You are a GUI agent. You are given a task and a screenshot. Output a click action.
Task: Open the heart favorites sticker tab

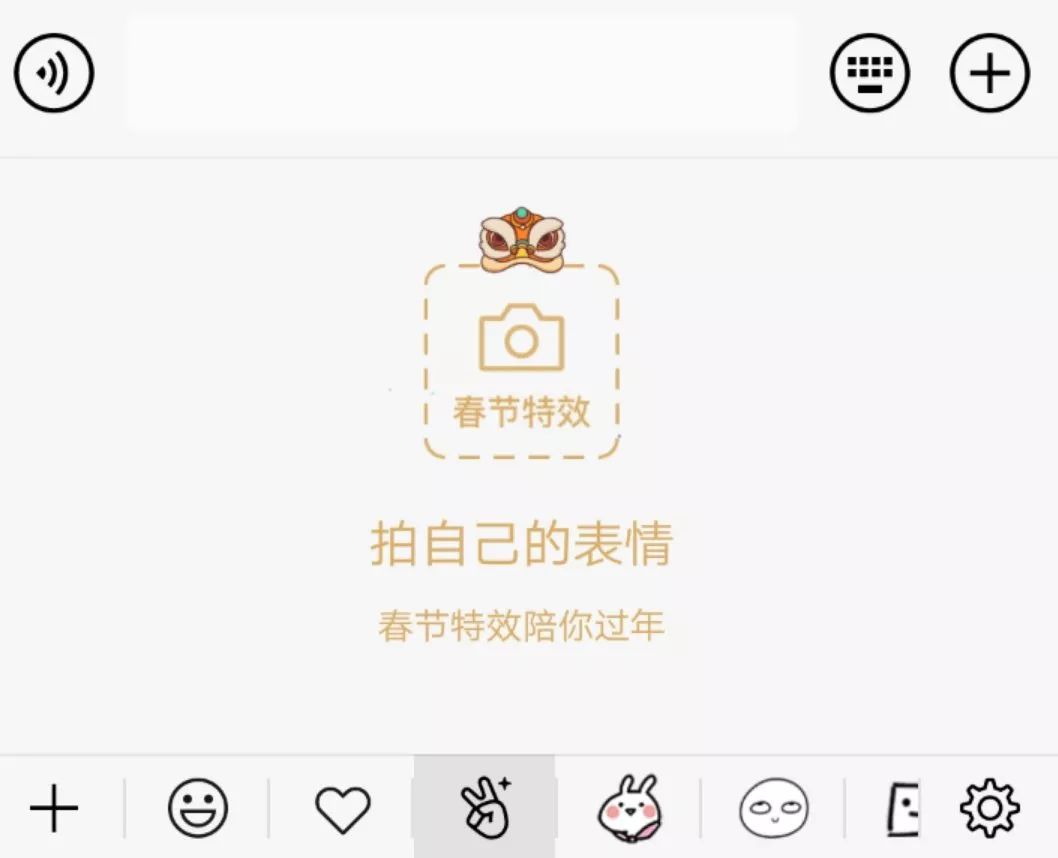tap(342, 809)
